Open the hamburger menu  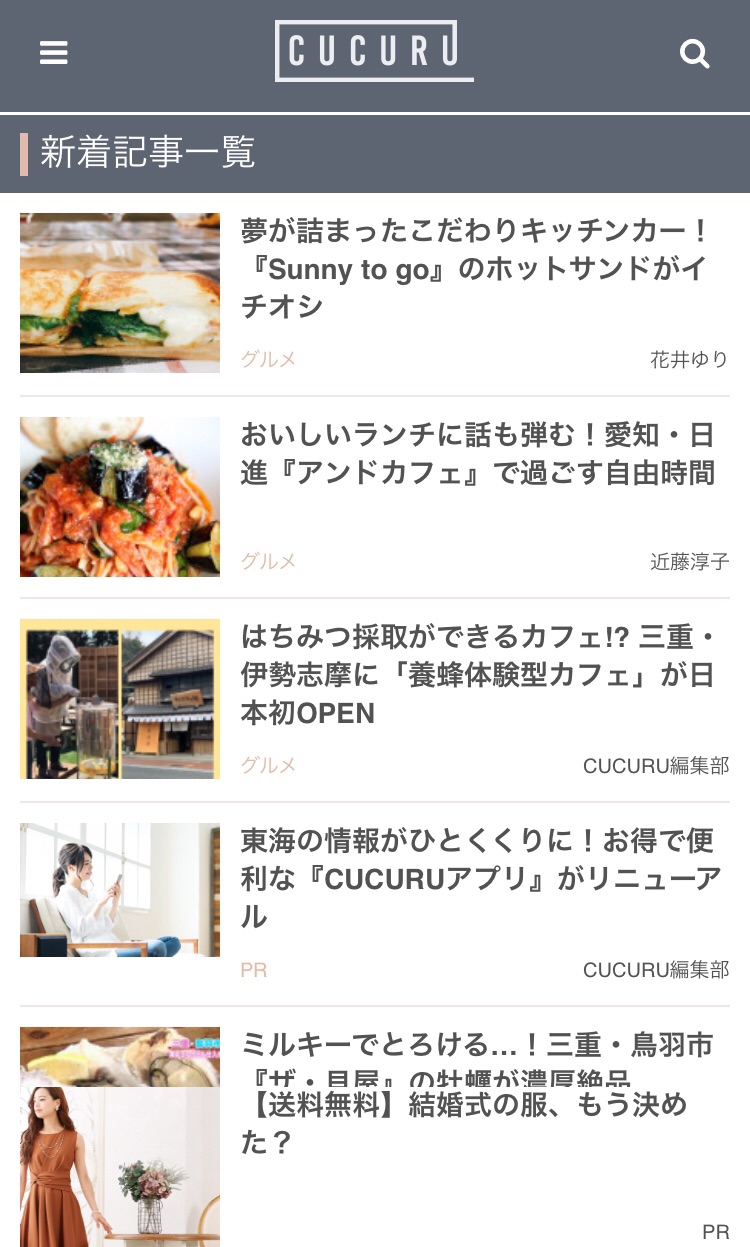coord(54,53)
